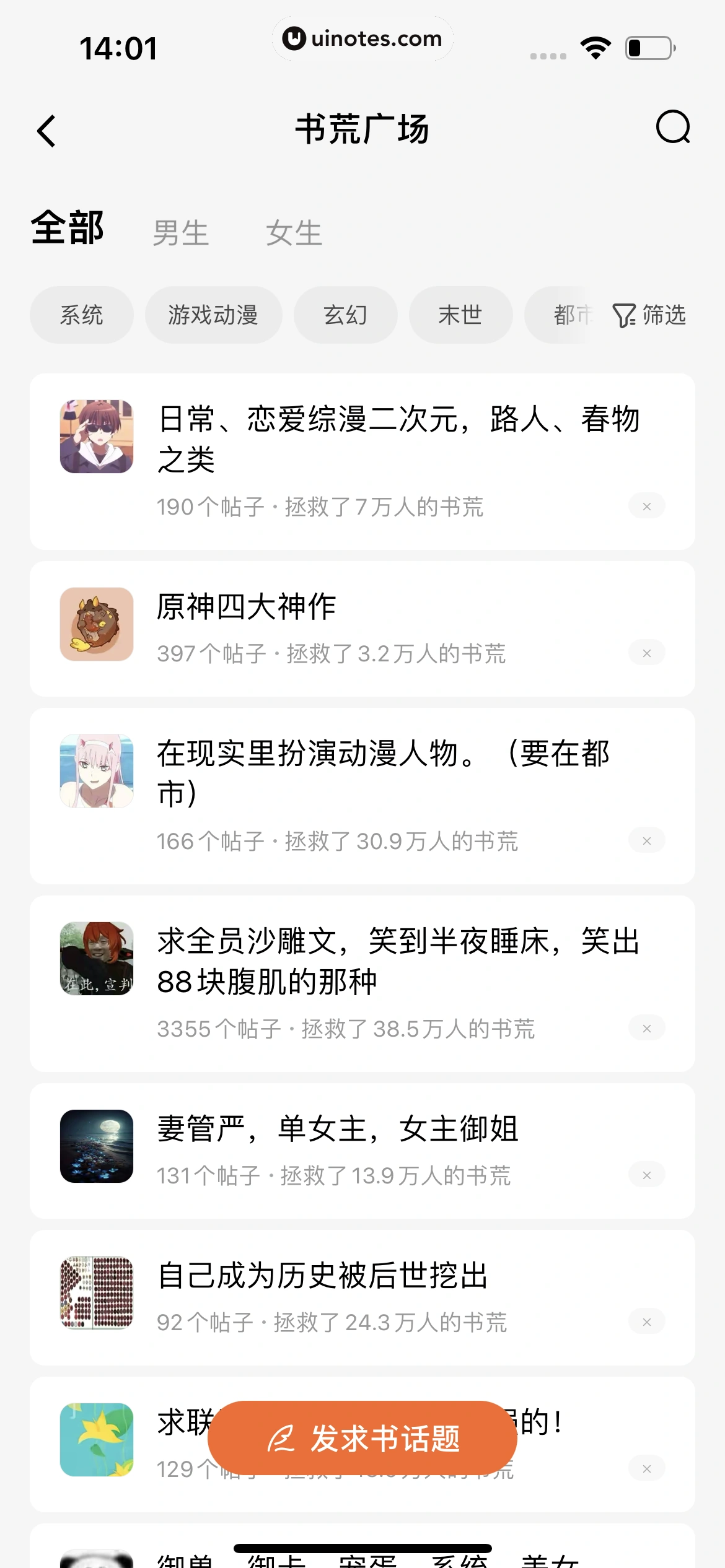Filter by the 系统 chip
This screenshot has width=725, height=1568.
point(81,315)
